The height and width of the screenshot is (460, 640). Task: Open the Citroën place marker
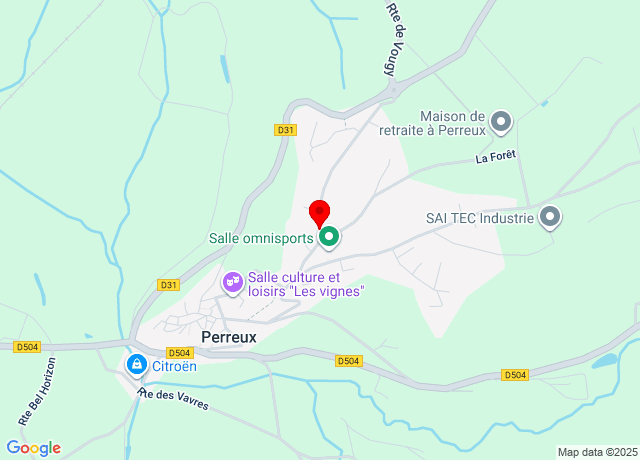tap(135, 365)
